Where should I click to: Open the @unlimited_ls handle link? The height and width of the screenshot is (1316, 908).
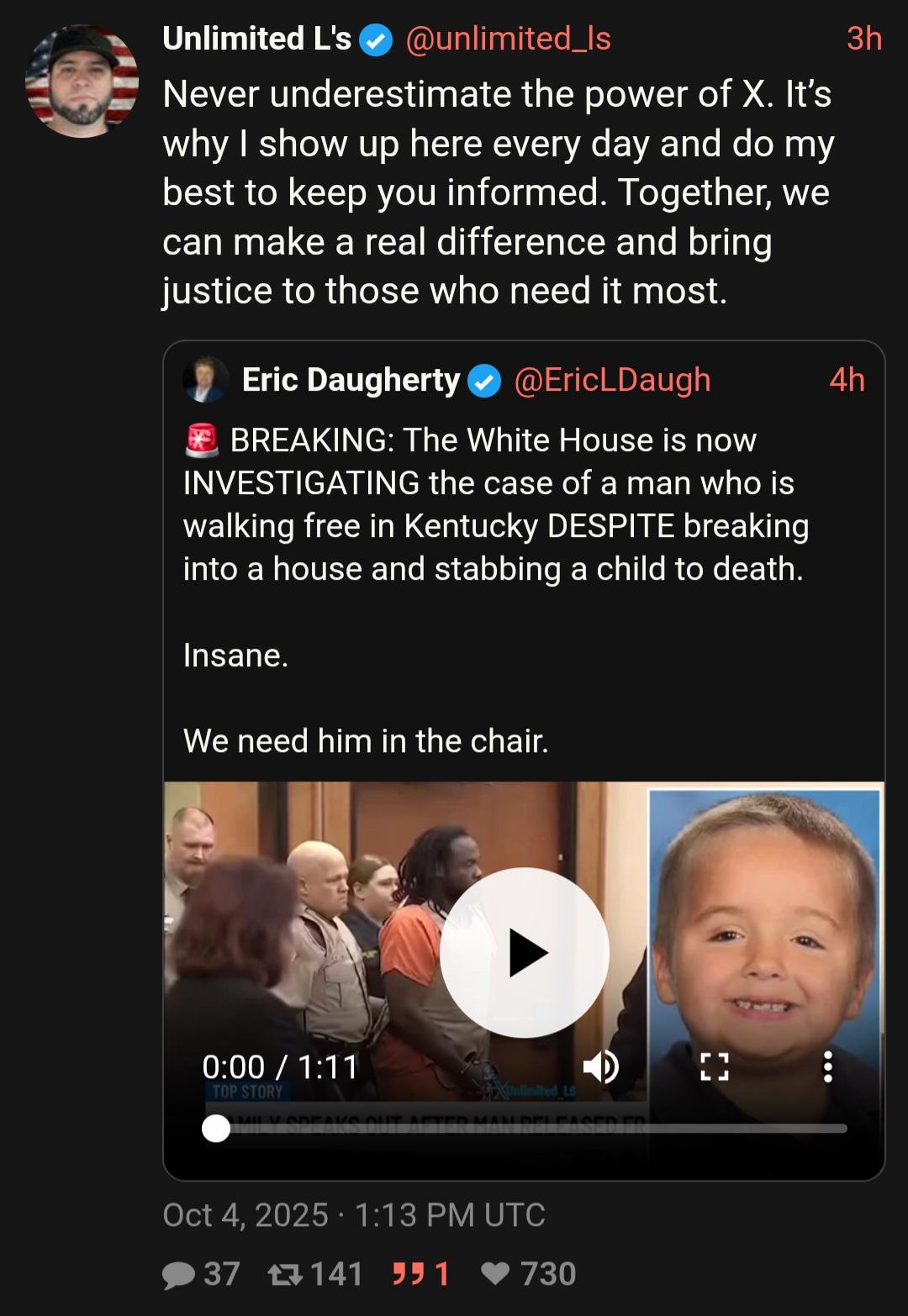tap(508, 39)
